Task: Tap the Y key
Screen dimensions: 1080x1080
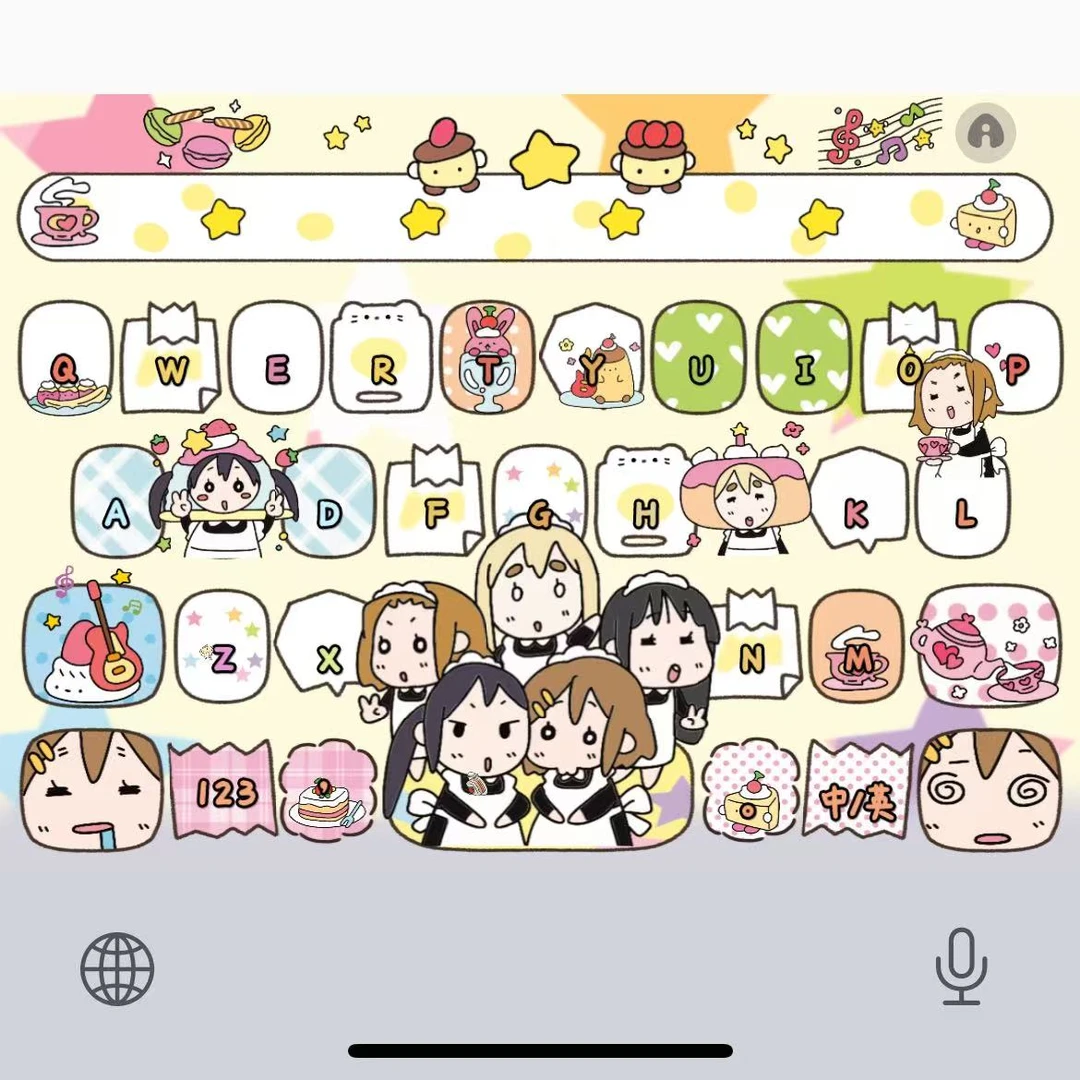Action: (594, 370)
